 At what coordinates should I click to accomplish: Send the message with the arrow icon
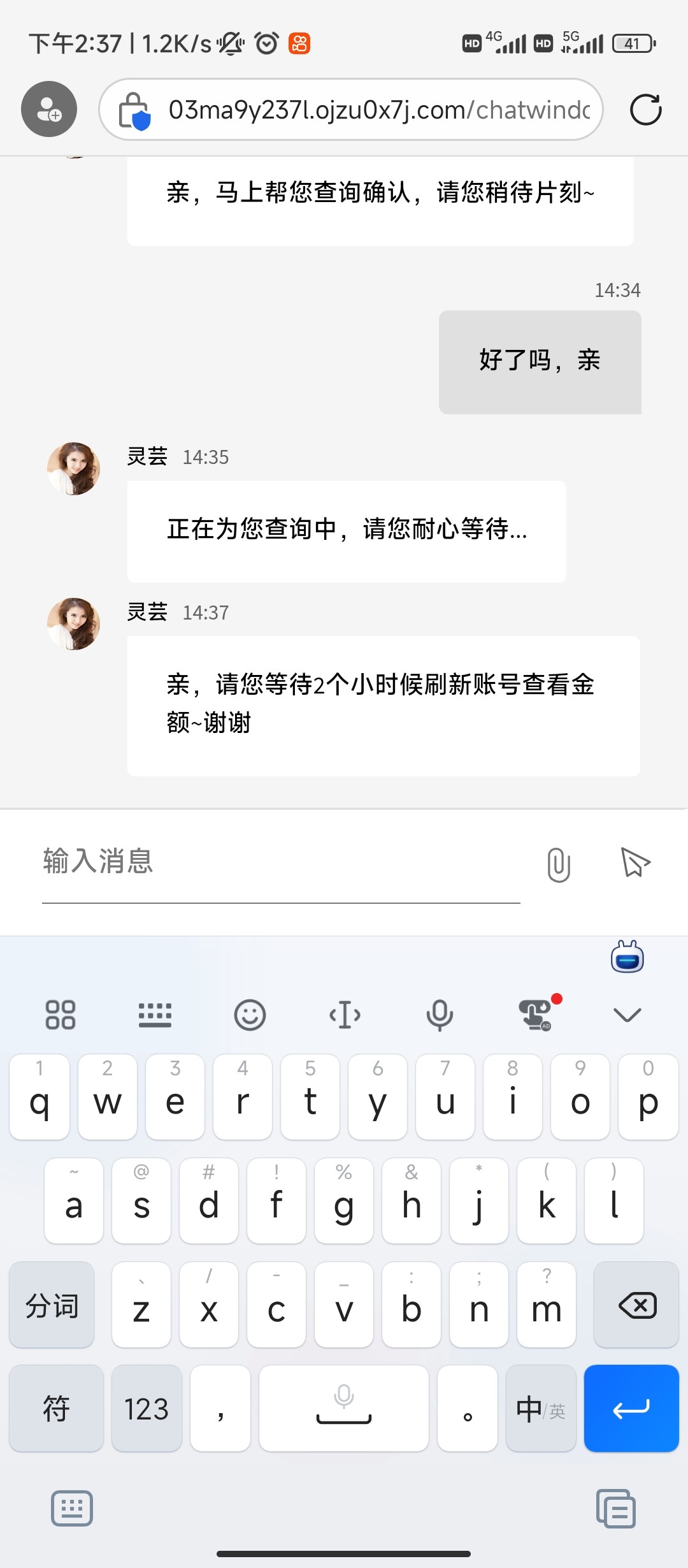tap(634, 863)
